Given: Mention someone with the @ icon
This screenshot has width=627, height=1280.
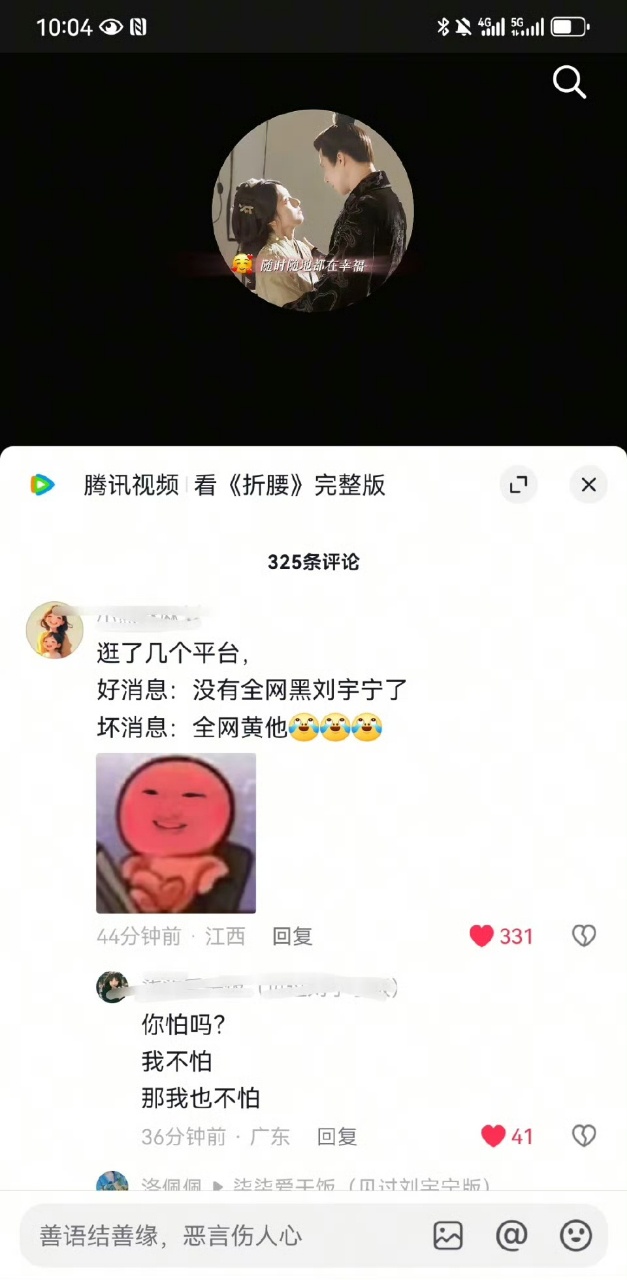Looking at the screenshot, I should (511, 1235).
